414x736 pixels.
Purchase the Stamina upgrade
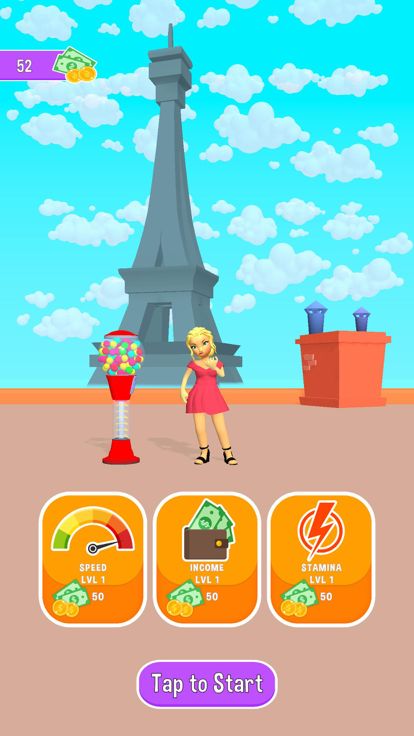(x=321, y=559)
